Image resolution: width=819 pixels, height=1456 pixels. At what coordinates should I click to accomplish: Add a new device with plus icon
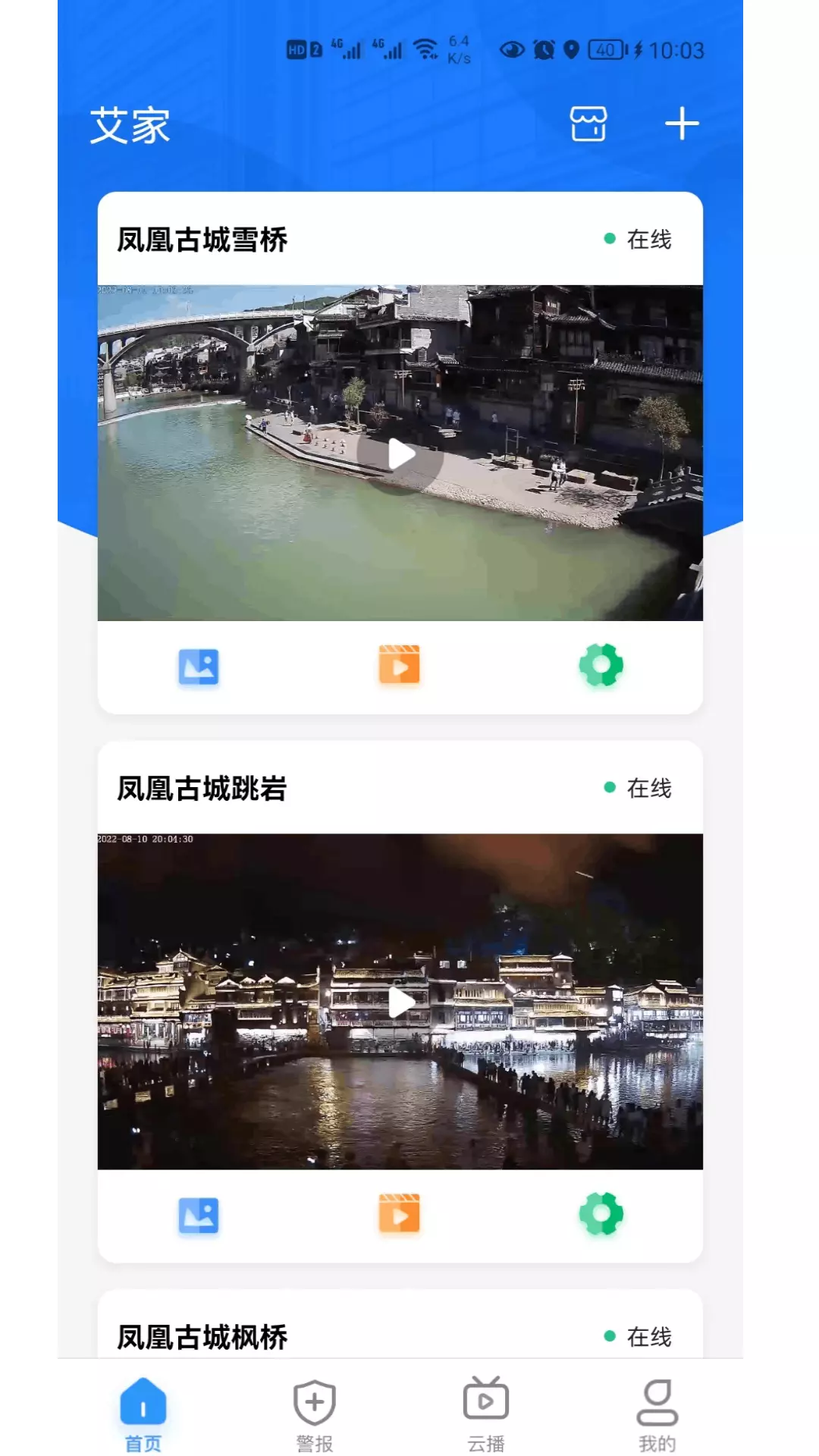(x=682, y=124)
